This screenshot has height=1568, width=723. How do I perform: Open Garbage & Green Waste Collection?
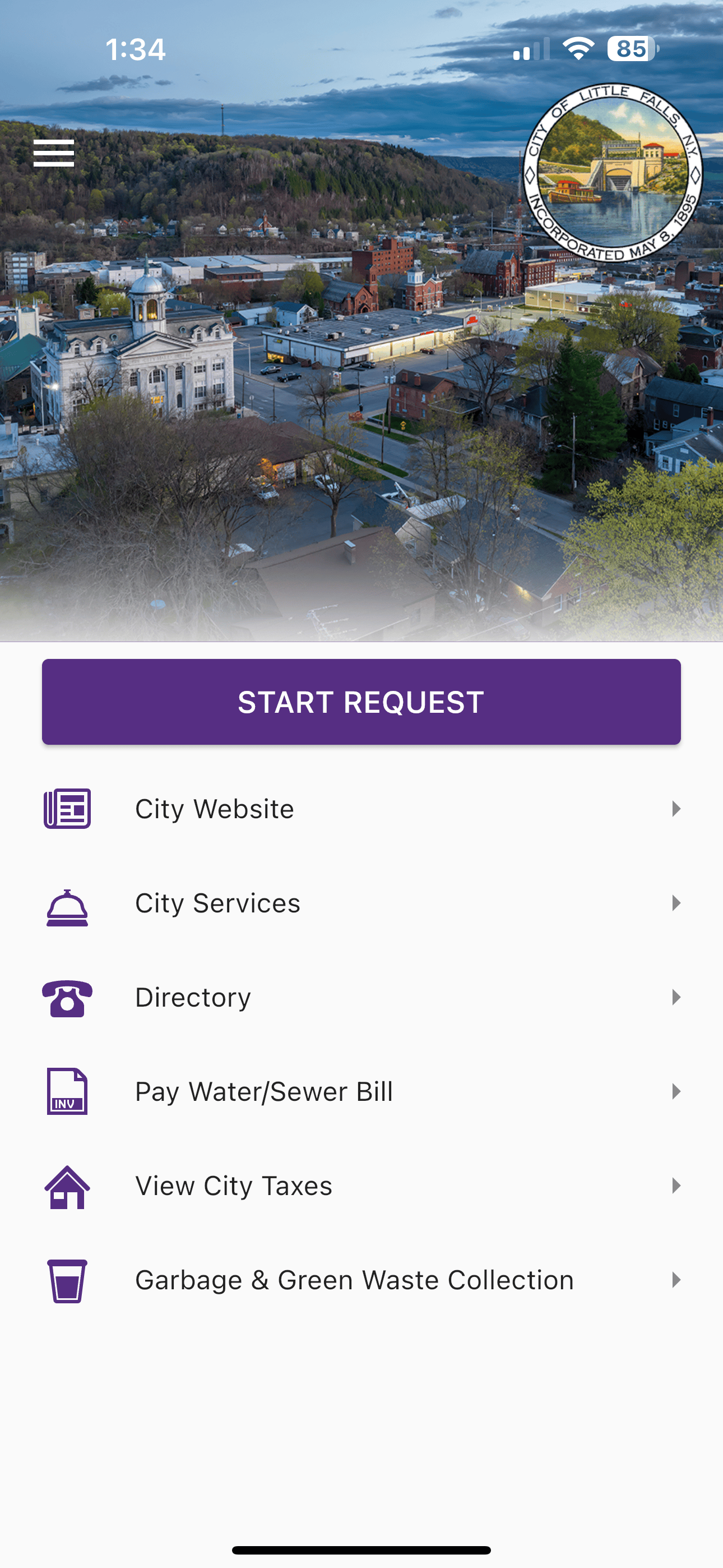point(361,1281)
